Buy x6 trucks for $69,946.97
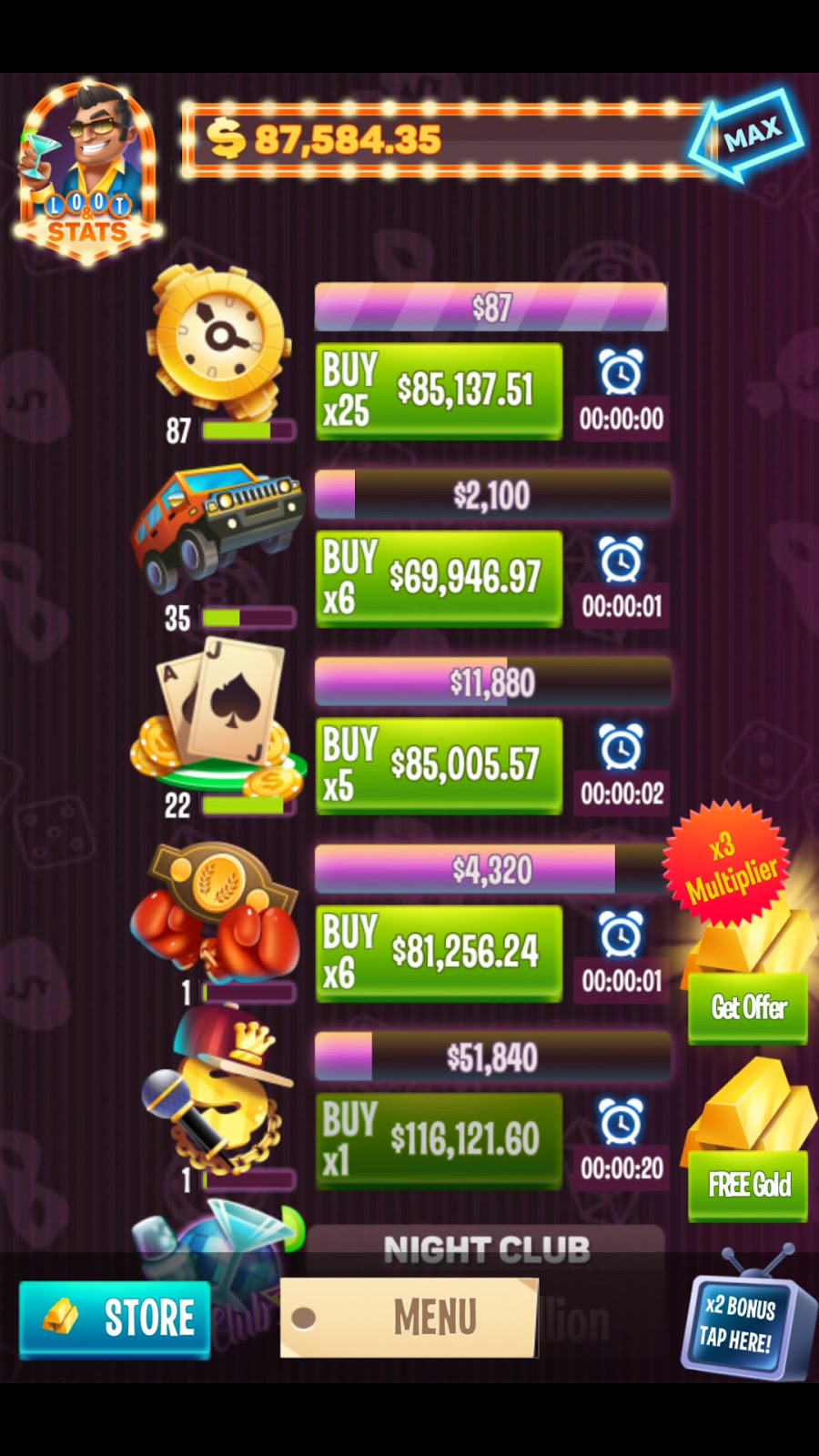The height and width of the screenshot is (1456, 819). [438, 579]
